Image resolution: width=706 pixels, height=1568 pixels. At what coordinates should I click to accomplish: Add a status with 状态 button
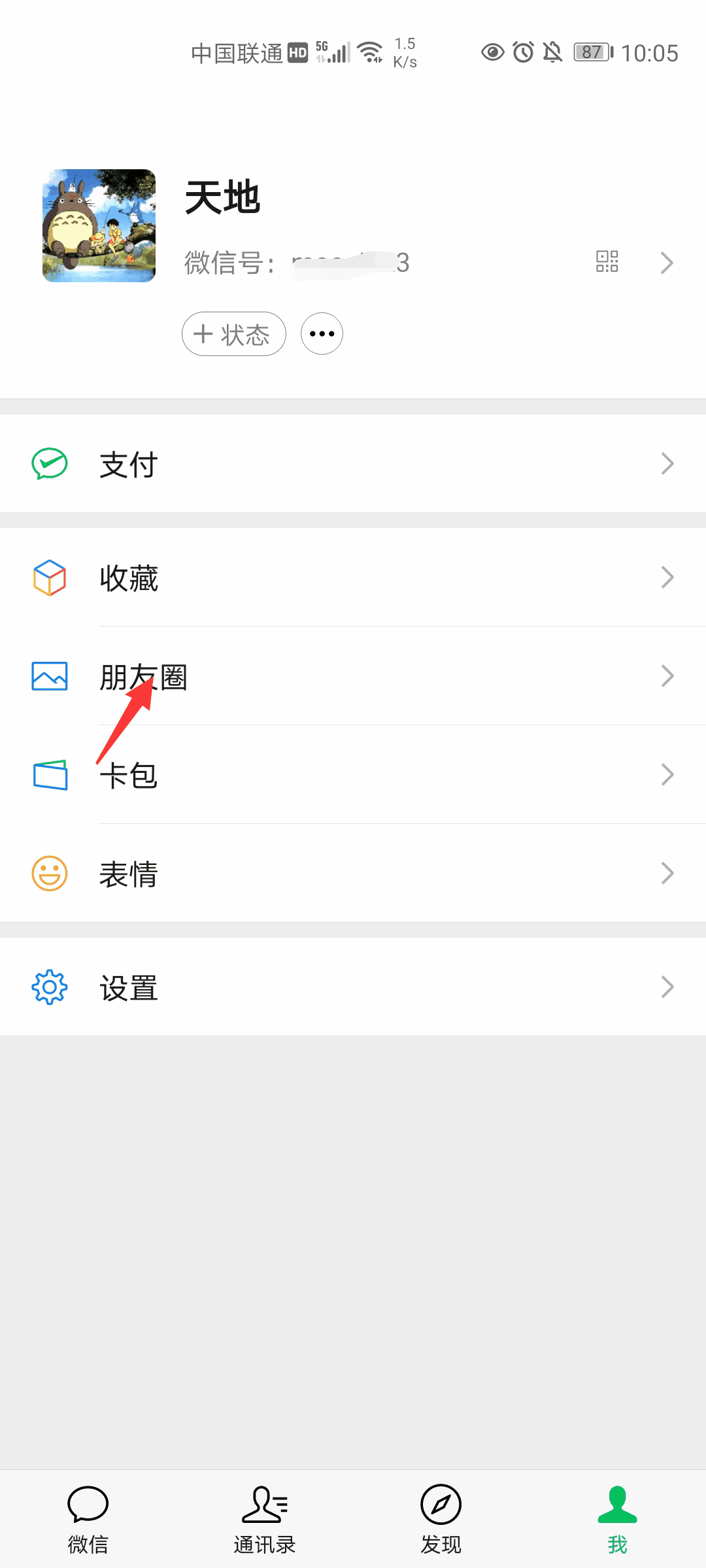(233, 334)
